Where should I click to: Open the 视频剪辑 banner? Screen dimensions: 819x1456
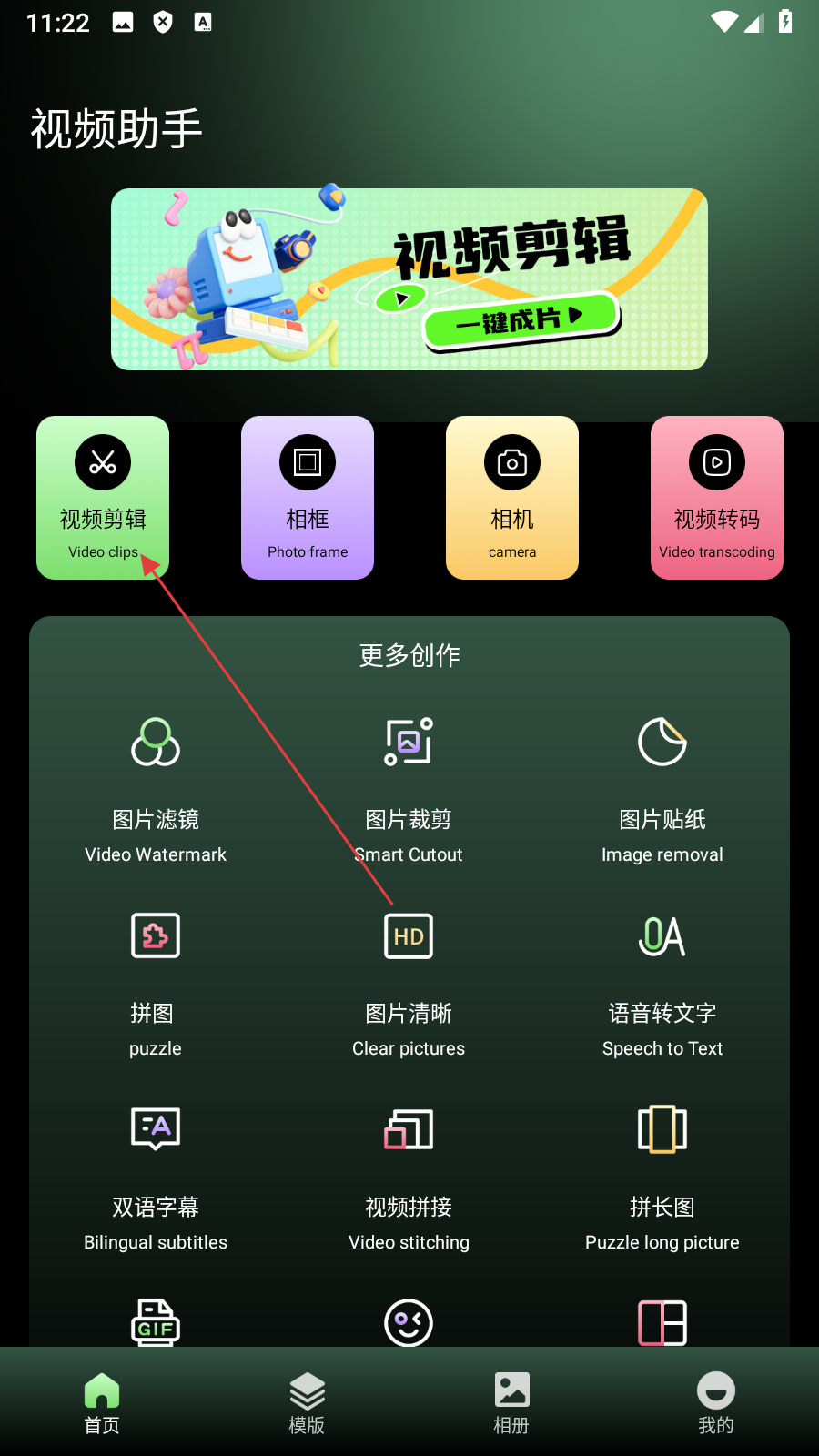409,279
